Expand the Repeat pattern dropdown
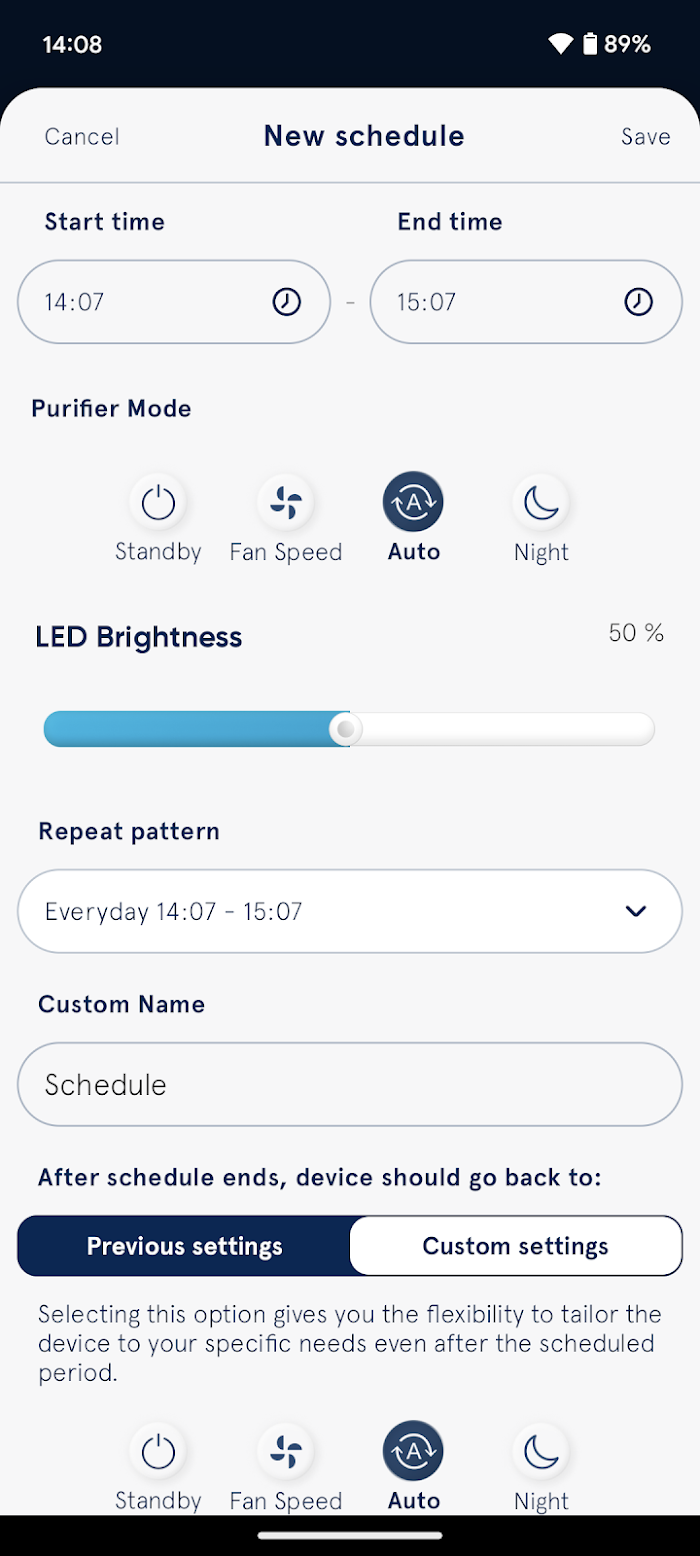The width and height of the screenshot is (700, 1556). point(350,911)
